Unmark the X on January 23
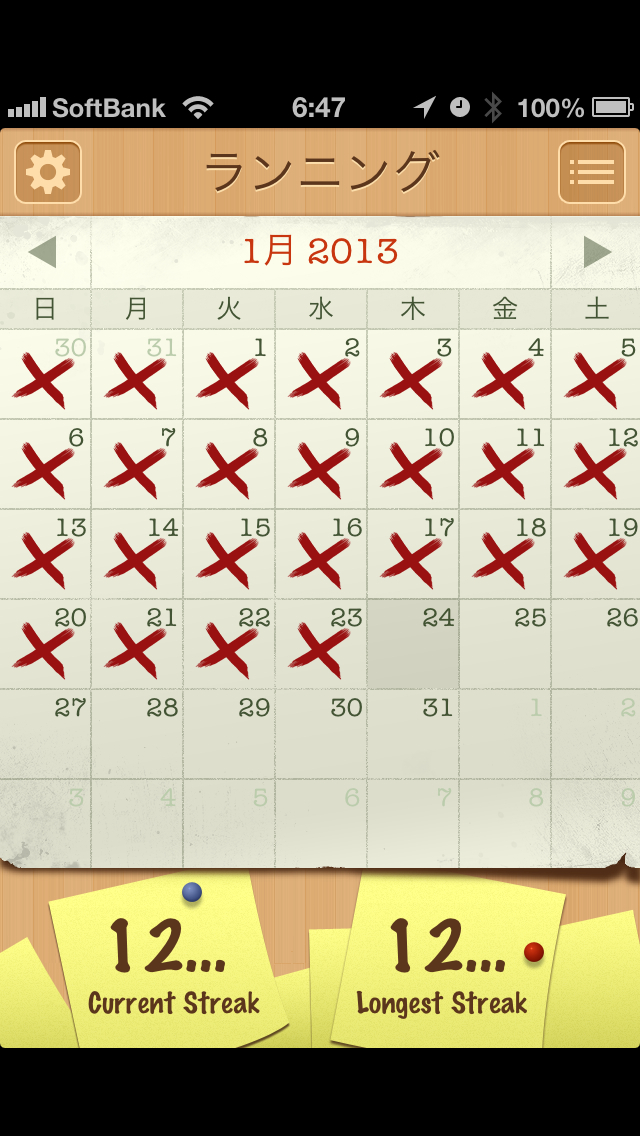The width and height of the screenshot is (640, 1136). tap(321, 645)
